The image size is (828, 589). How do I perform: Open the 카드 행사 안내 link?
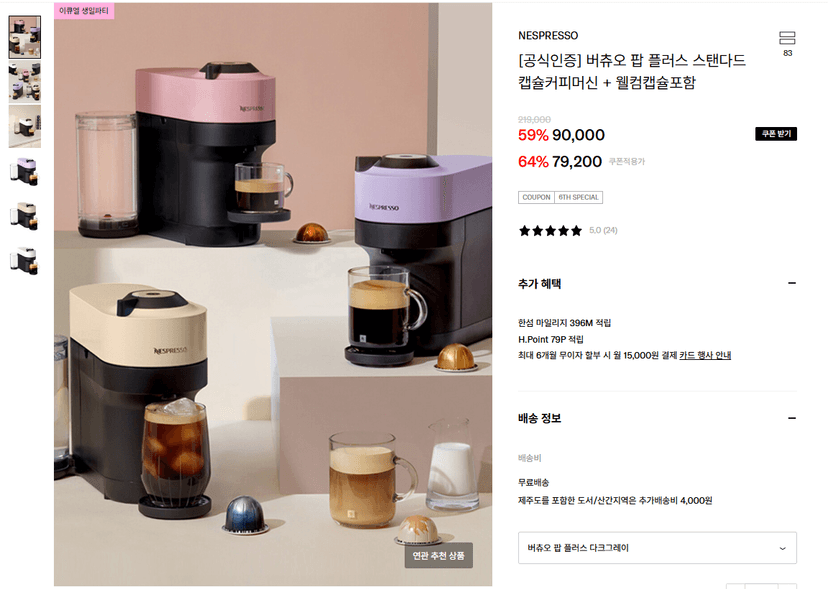point(705,355)
